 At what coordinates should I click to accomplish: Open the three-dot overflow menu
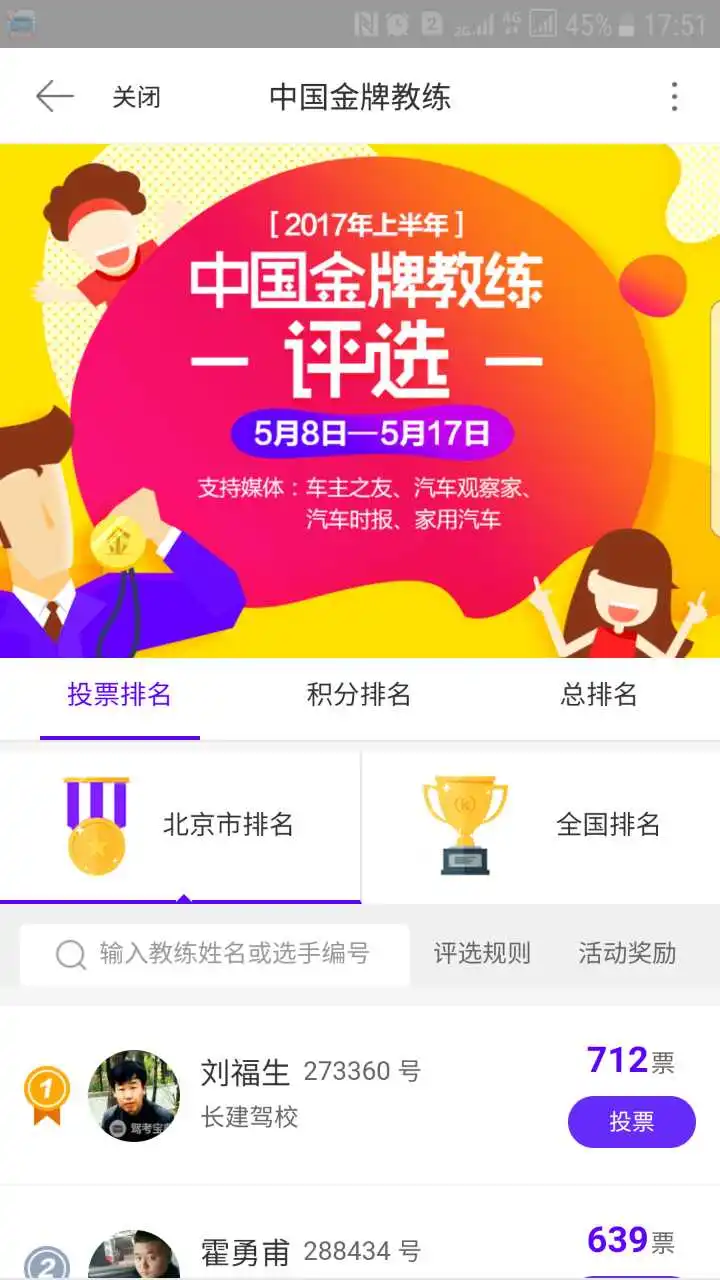point(674,96)
